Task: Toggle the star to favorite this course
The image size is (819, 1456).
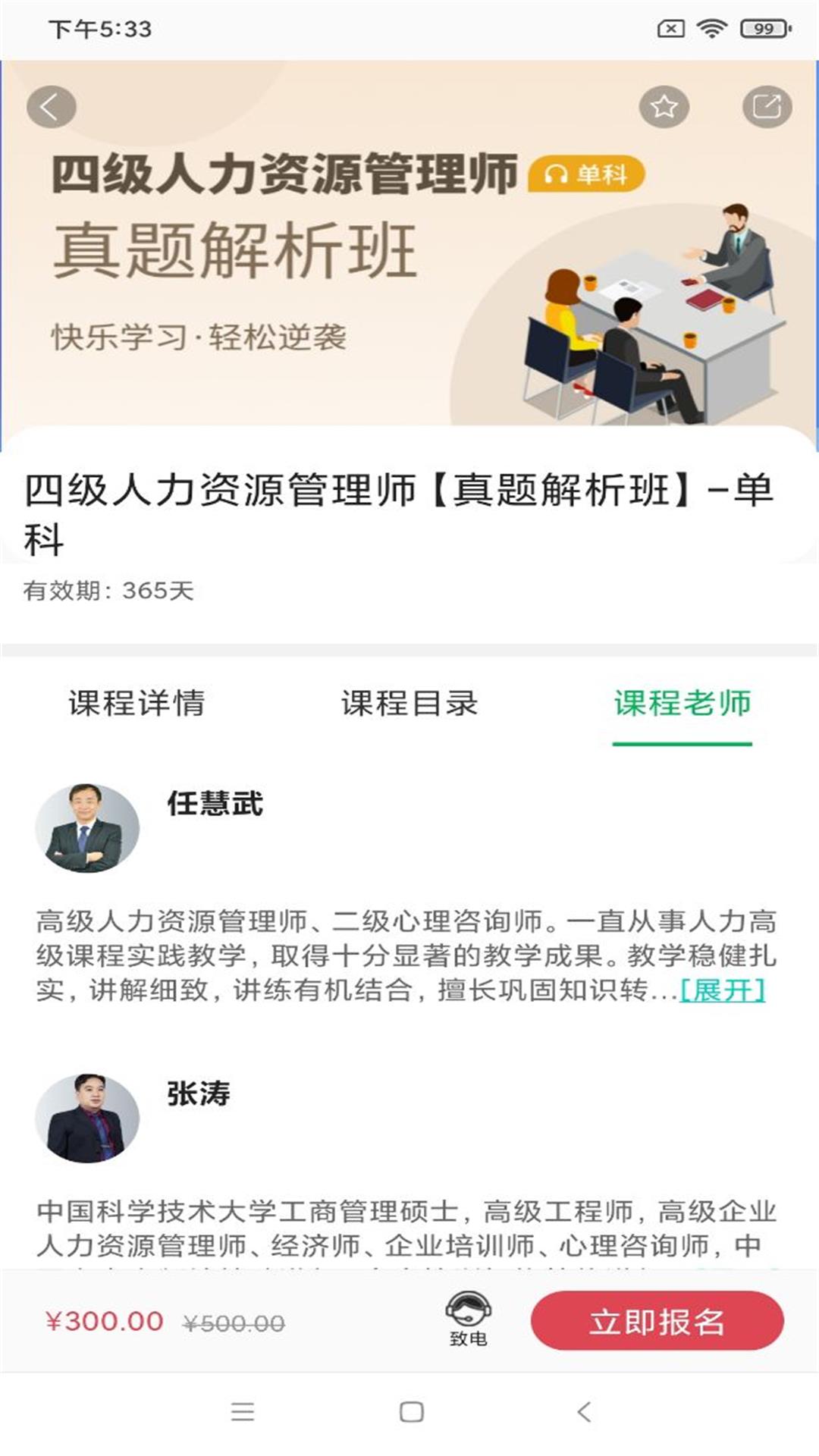Action: [x=664, y=106]
